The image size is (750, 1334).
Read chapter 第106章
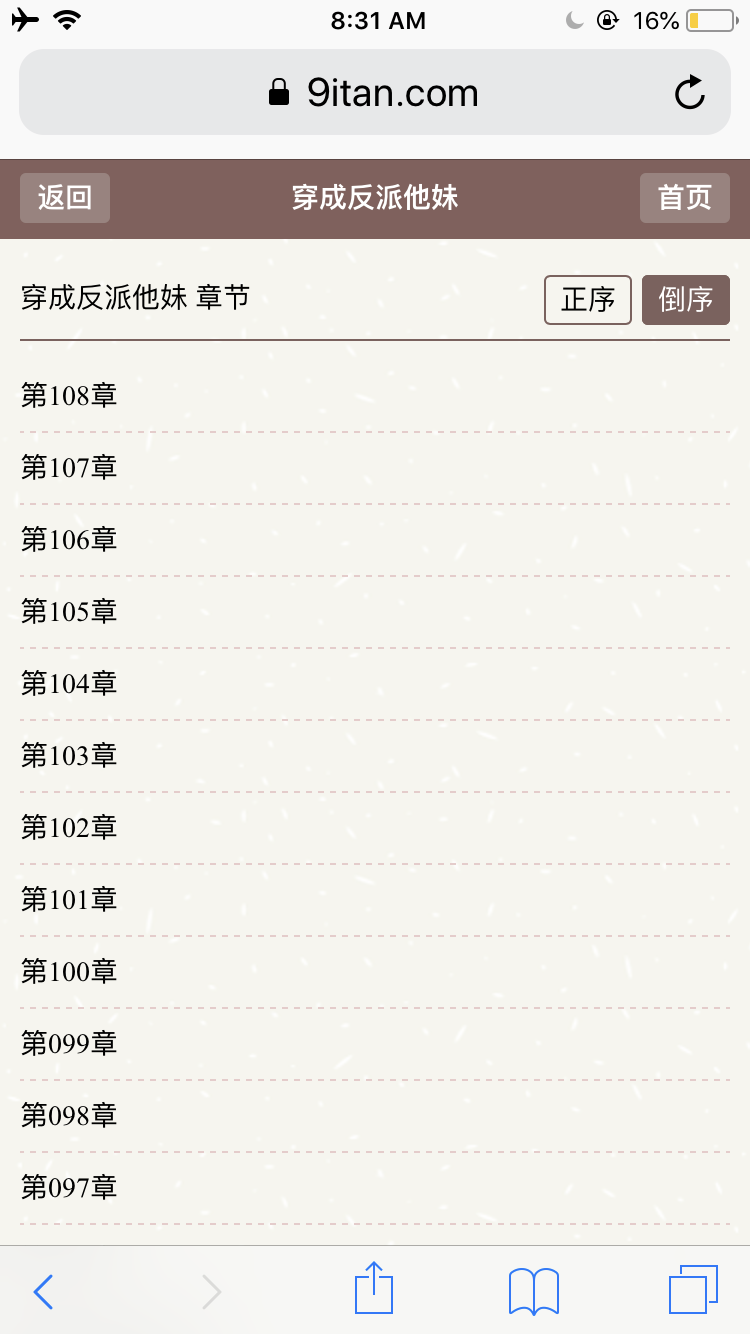point(70,540)
